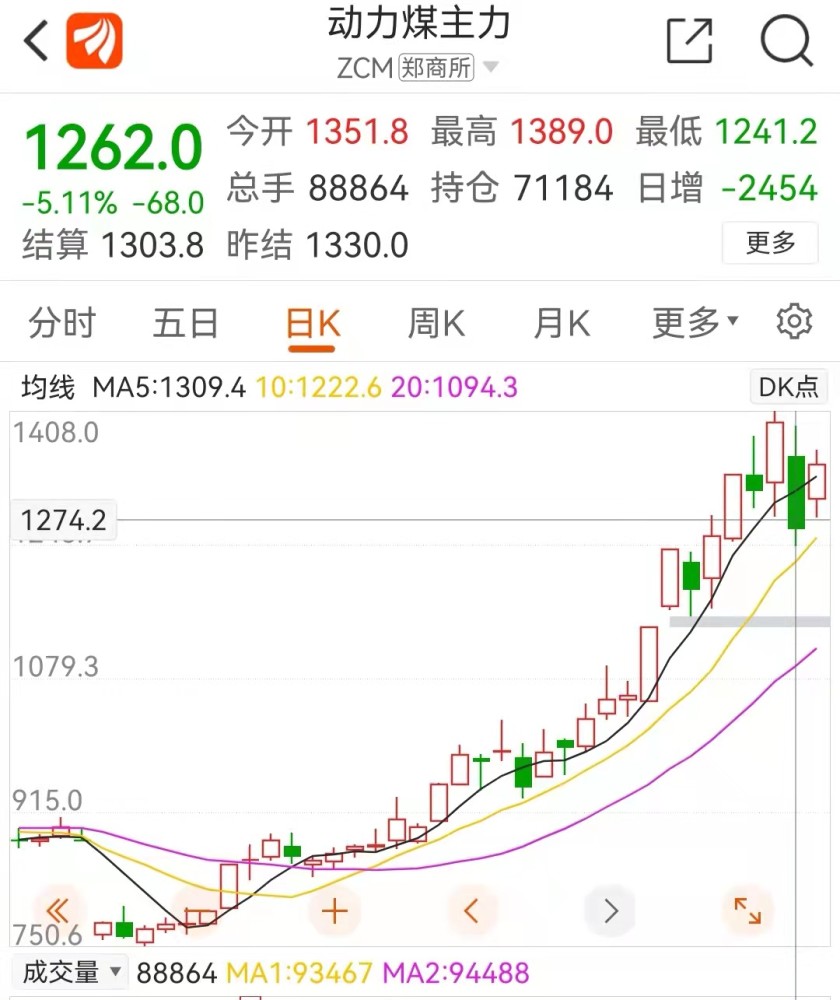Expand the 更多 chart period dropdown

[x=695, y=323]
